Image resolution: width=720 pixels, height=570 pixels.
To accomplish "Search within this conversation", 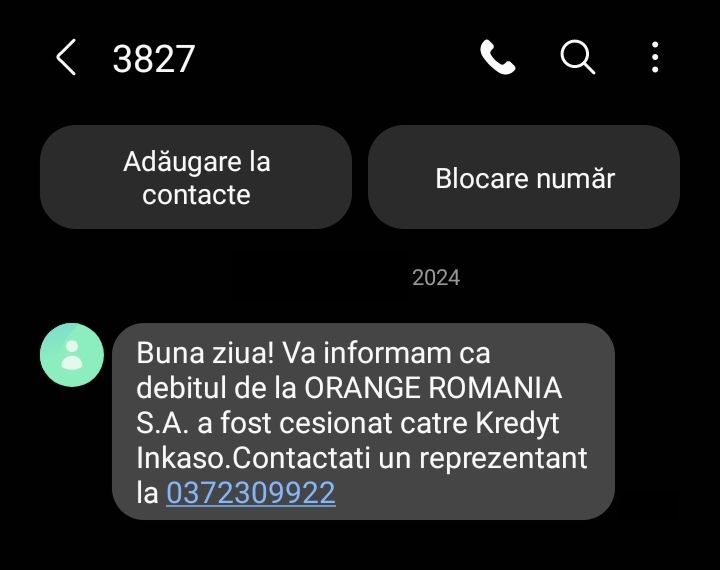I will (577, 57).
